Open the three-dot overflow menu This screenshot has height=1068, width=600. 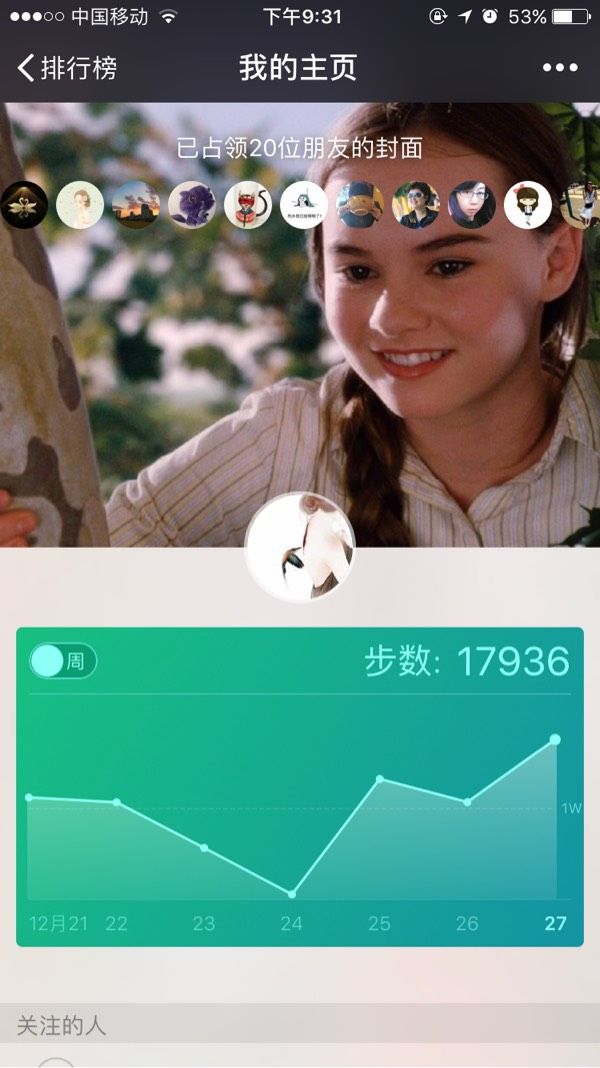point(560,67)
